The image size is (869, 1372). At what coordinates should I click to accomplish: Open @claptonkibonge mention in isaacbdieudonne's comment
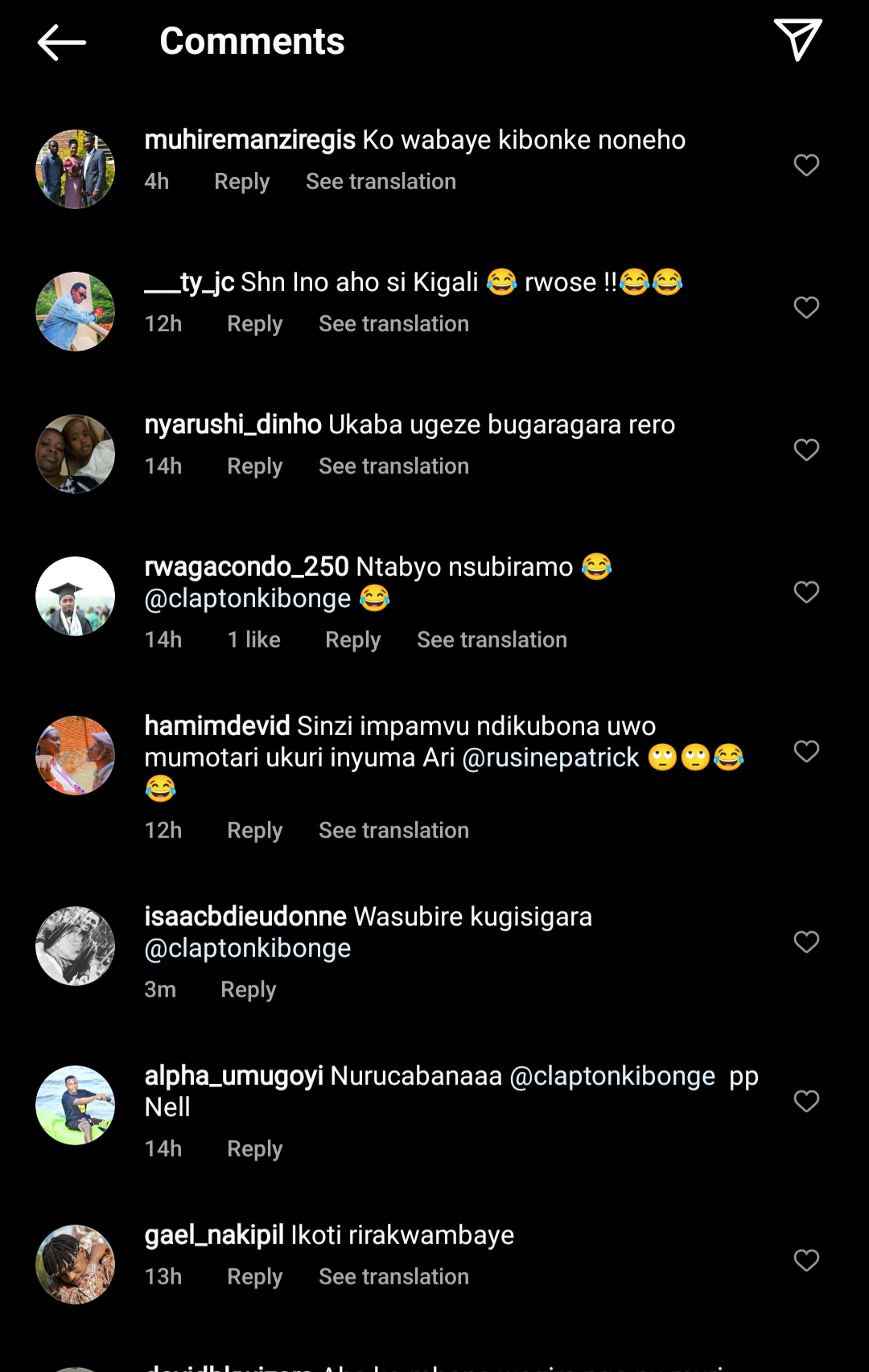[x=248, y=948]
